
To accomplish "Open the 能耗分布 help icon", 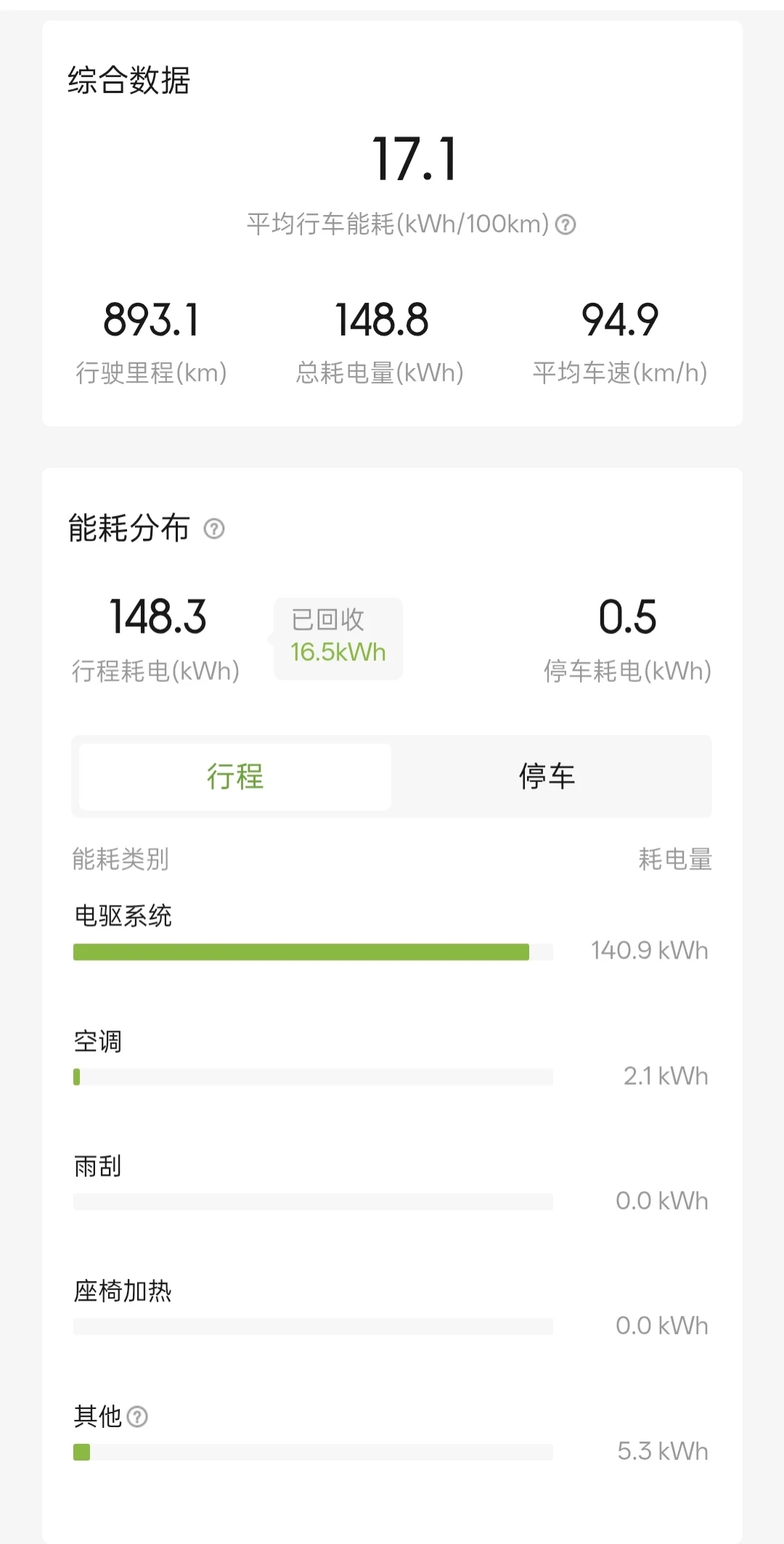I will [214, 529].
